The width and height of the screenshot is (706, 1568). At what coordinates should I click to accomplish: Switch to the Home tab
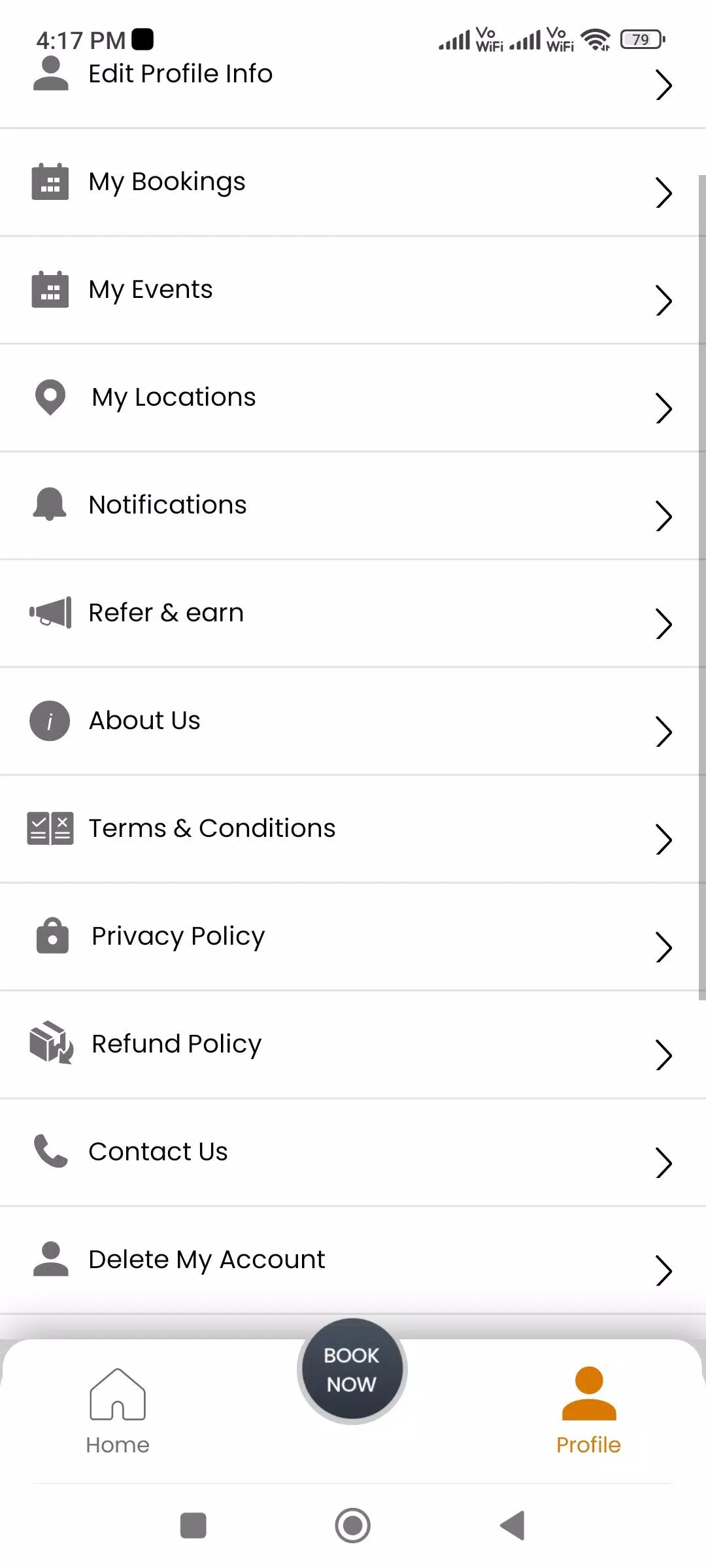click(118, 1411)
